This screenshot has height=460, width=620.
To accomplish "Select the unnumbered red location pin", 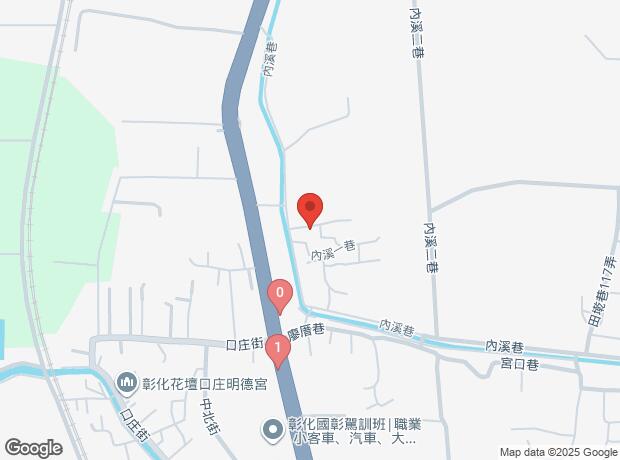I will (x=310, y=209).
